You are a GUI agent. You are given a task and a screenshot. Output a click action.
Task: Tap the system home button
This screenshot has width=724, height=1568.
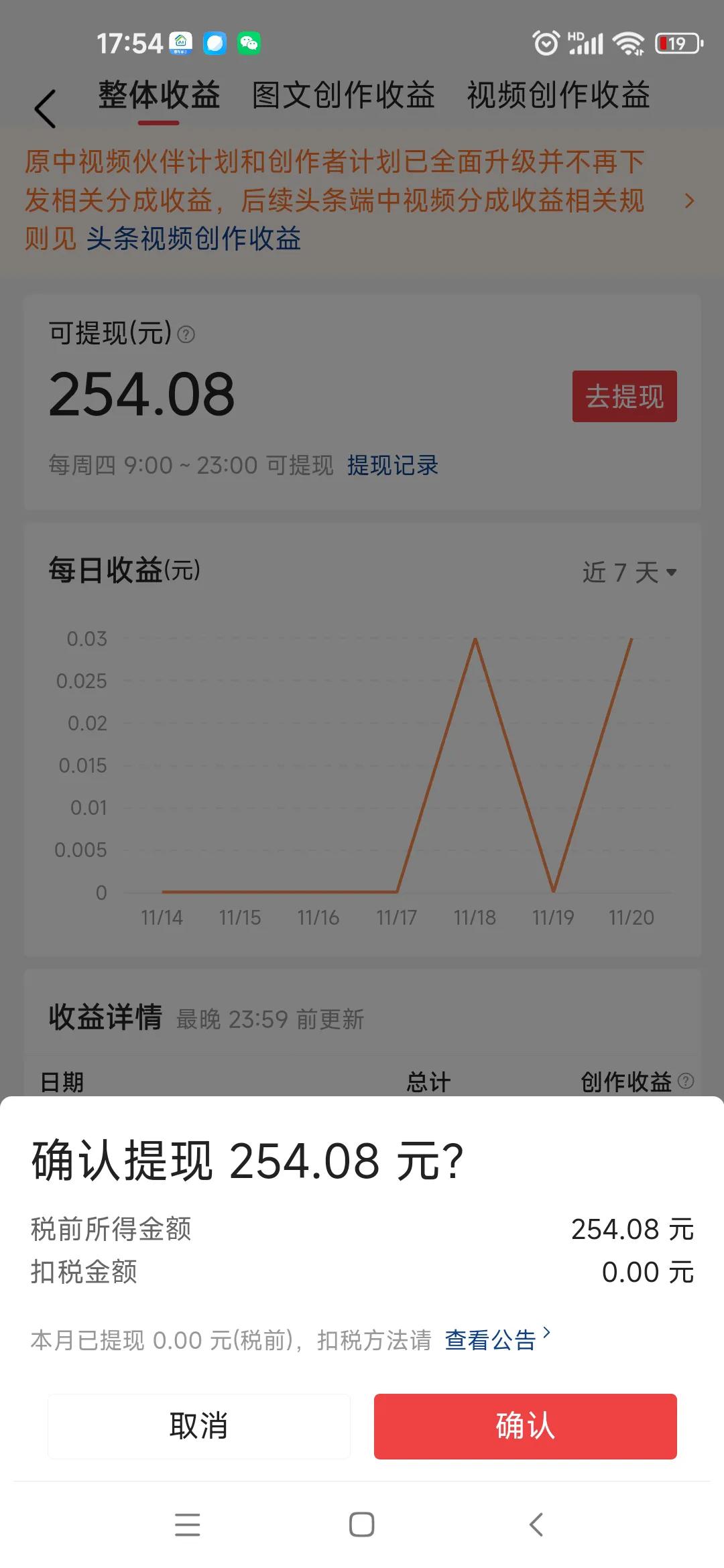(x=361, y=1524)
